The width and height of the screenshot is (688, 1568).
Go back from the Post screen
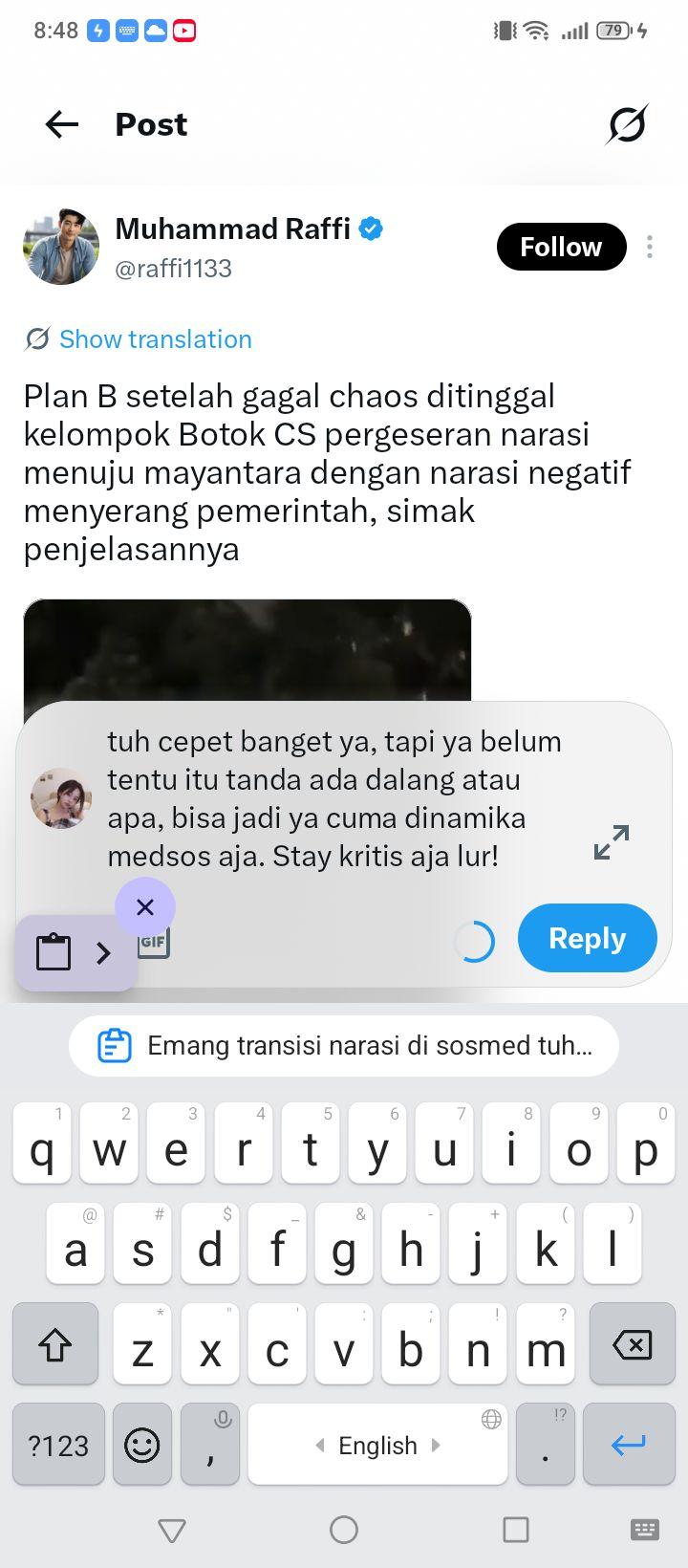click(62, 124)
